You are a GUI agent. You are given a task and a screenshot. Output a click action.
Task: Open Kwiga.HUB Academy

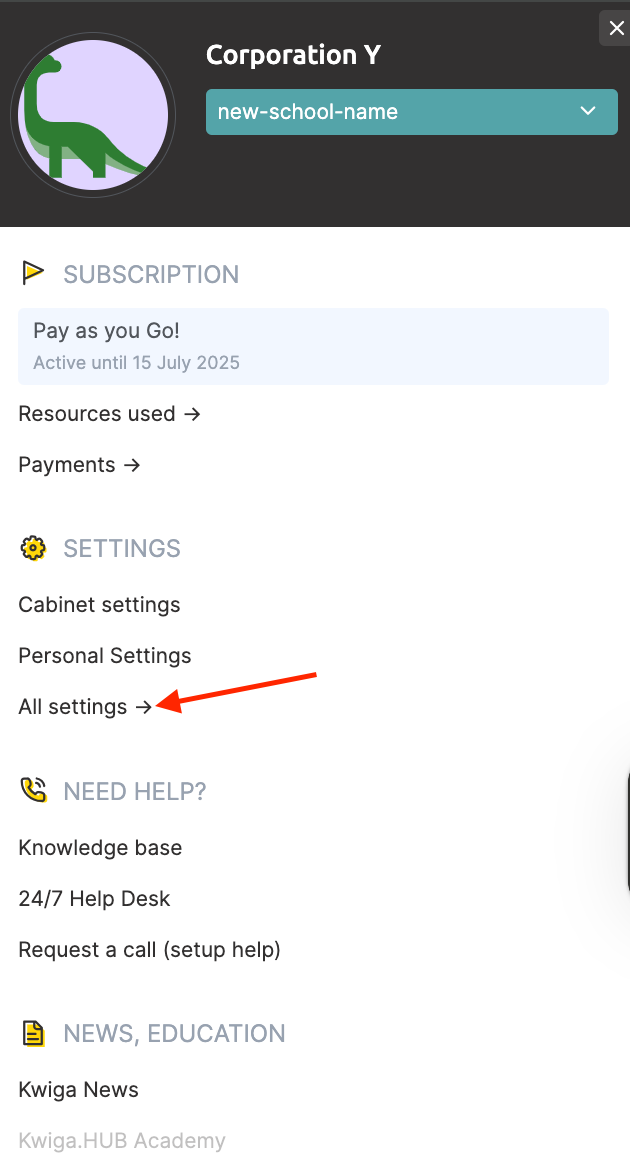point(122,1141)
